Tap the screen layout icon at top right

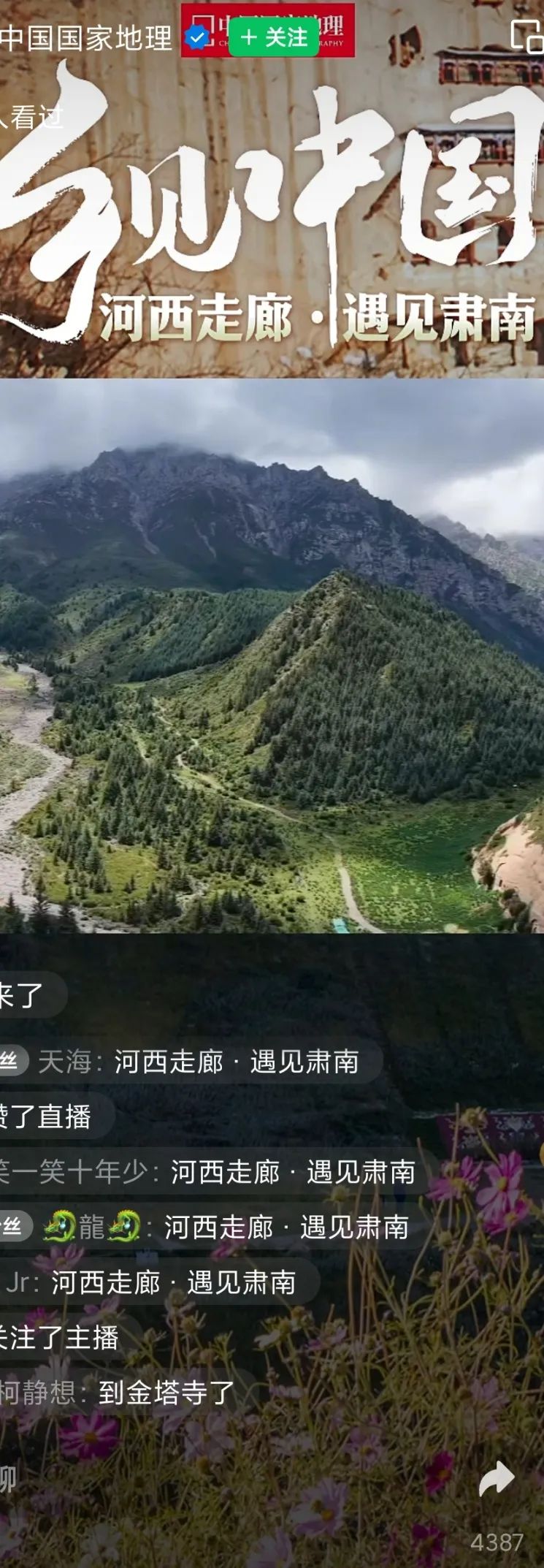click(x=526, y=37)
